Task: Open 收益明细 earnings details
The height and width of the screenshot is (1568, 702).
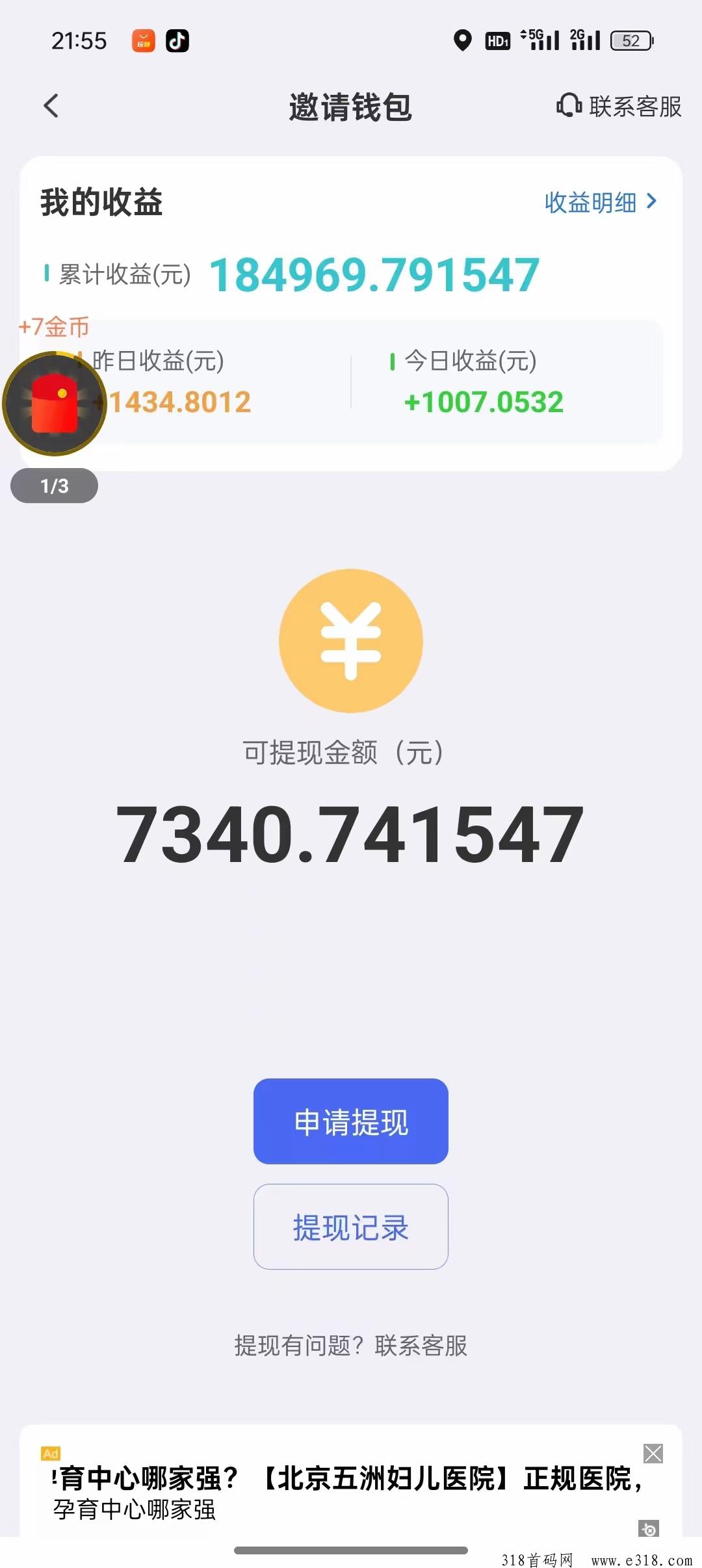Action: pos(601,202)
